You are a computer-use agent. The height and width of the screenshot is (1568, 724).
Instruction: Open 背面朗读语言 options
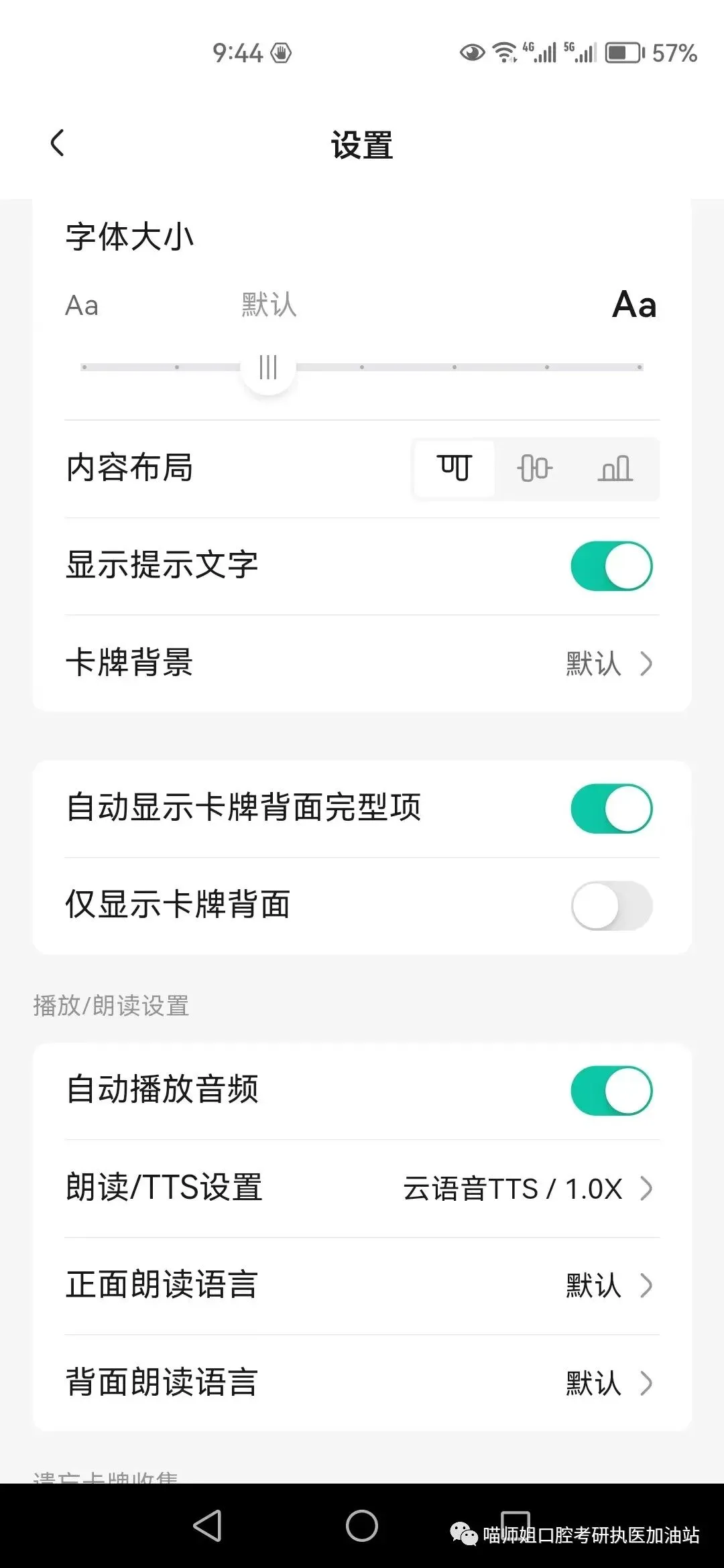click(x=362, y=1383)
